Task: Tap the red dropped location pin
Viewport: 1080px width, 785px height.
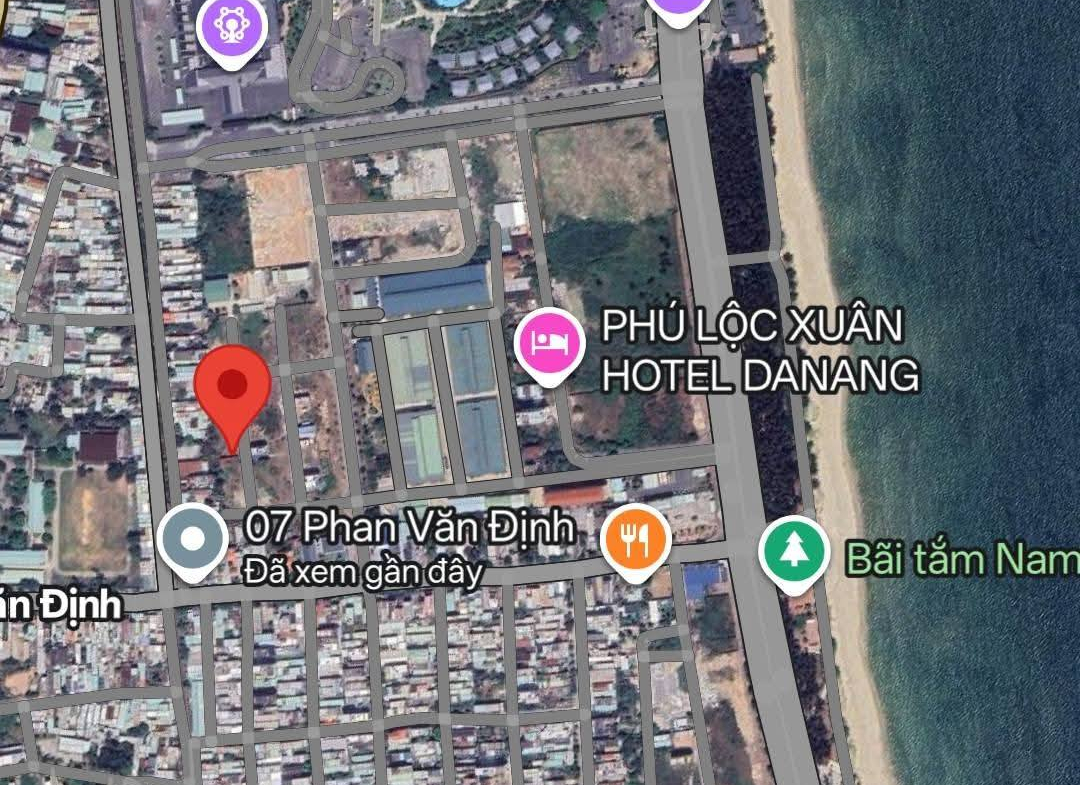Action: point(233,388)
